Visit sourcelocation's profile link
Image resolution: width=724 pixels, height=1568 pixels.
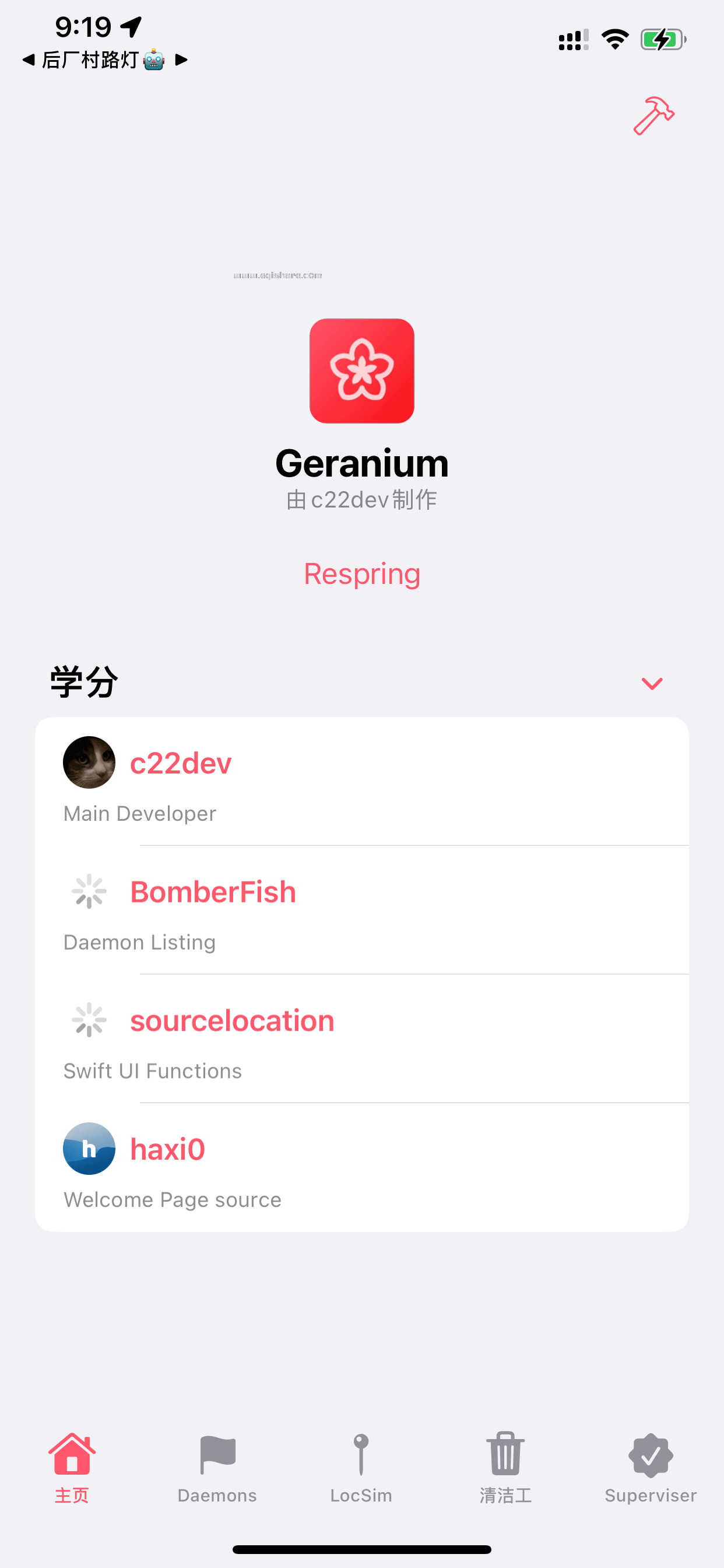(232, 1021)
